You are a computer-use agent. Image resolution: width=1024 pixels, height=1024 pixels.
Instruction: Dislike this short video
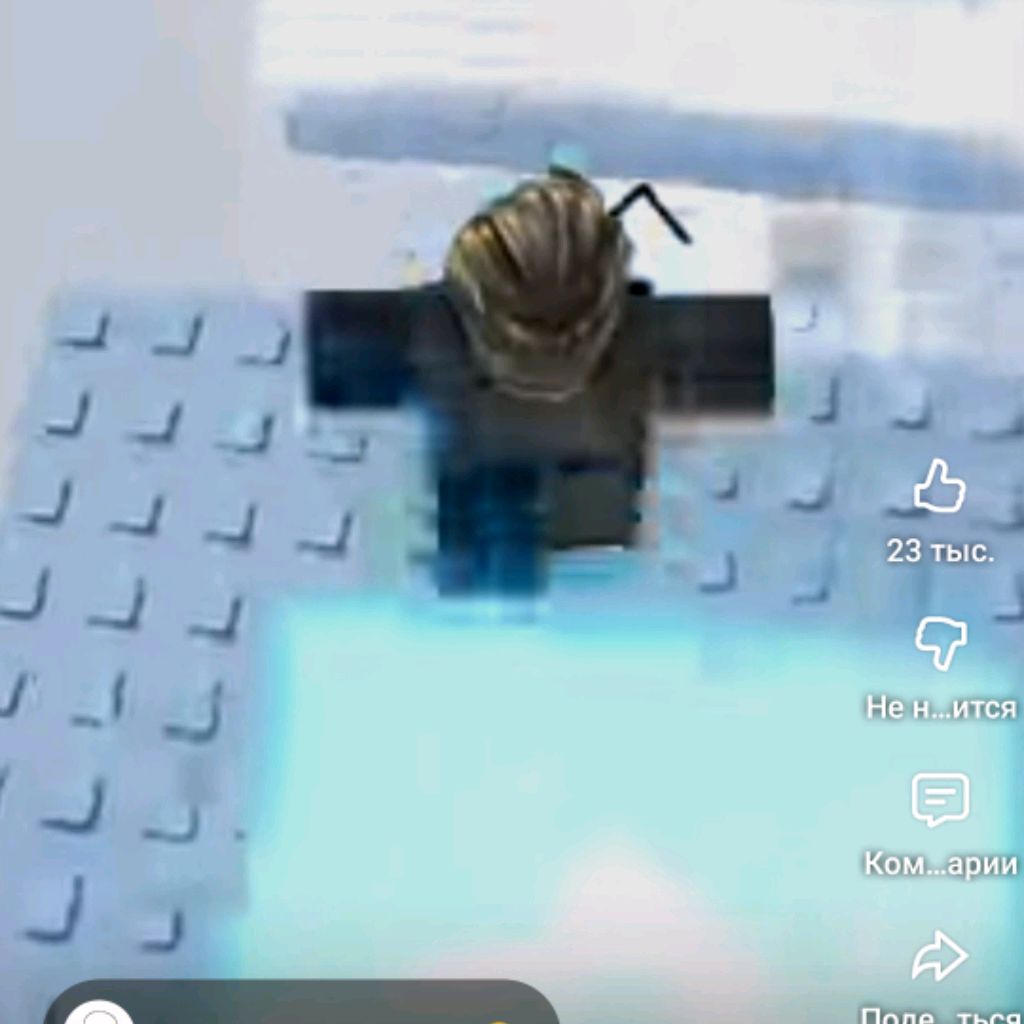click(x=940, y=645)
